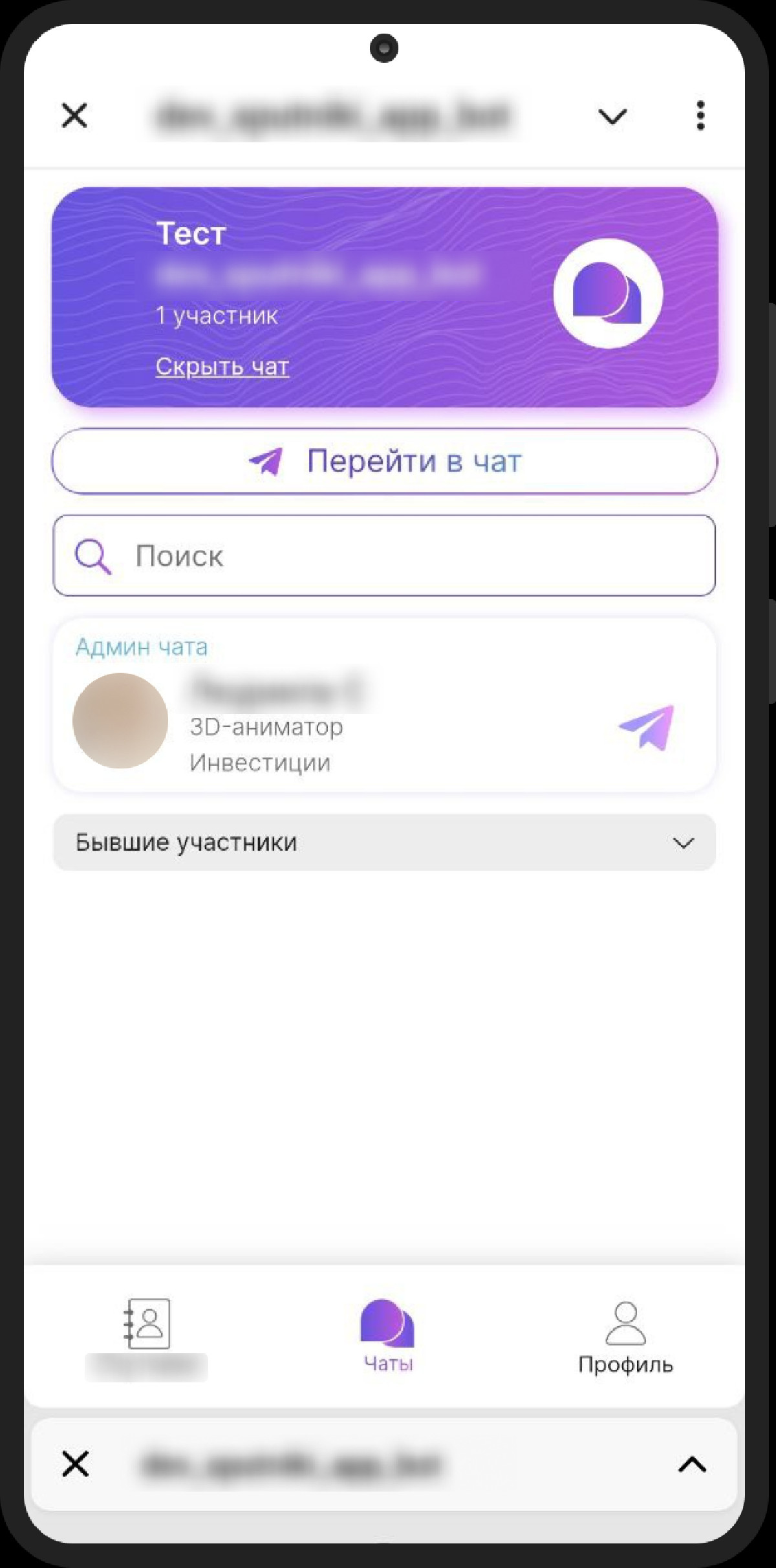Expand the bottom bar with chevron up
The width and height of the screenshot is (776, 1568).
coord(691,1464)
